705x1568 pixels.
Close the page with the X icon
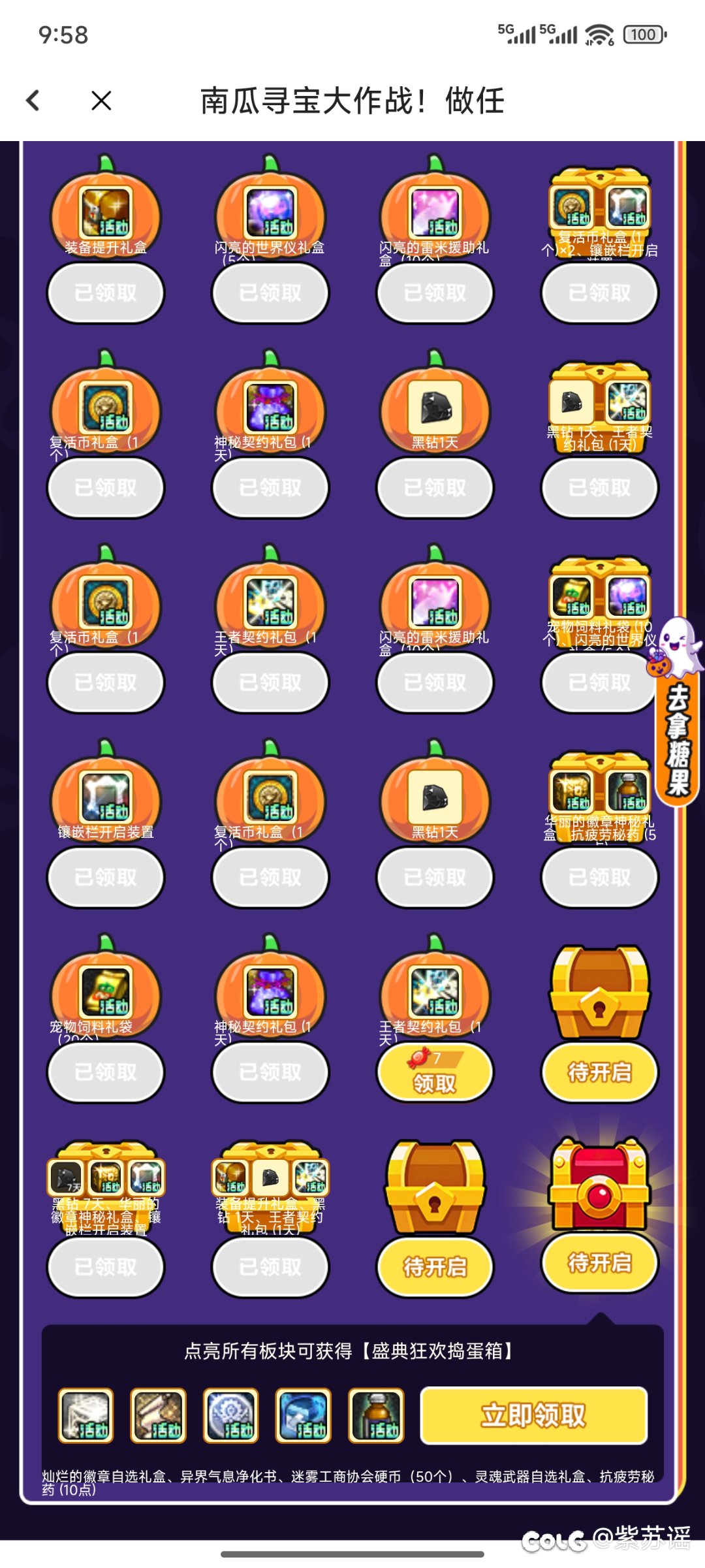[x=101, y=101]
